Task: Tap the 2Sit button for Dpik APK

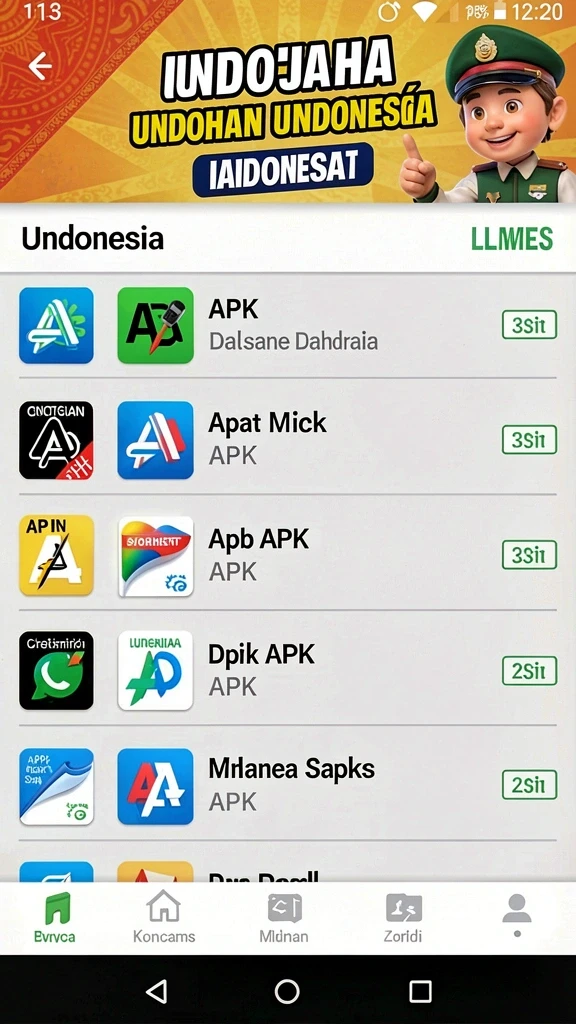Action: 529,671
